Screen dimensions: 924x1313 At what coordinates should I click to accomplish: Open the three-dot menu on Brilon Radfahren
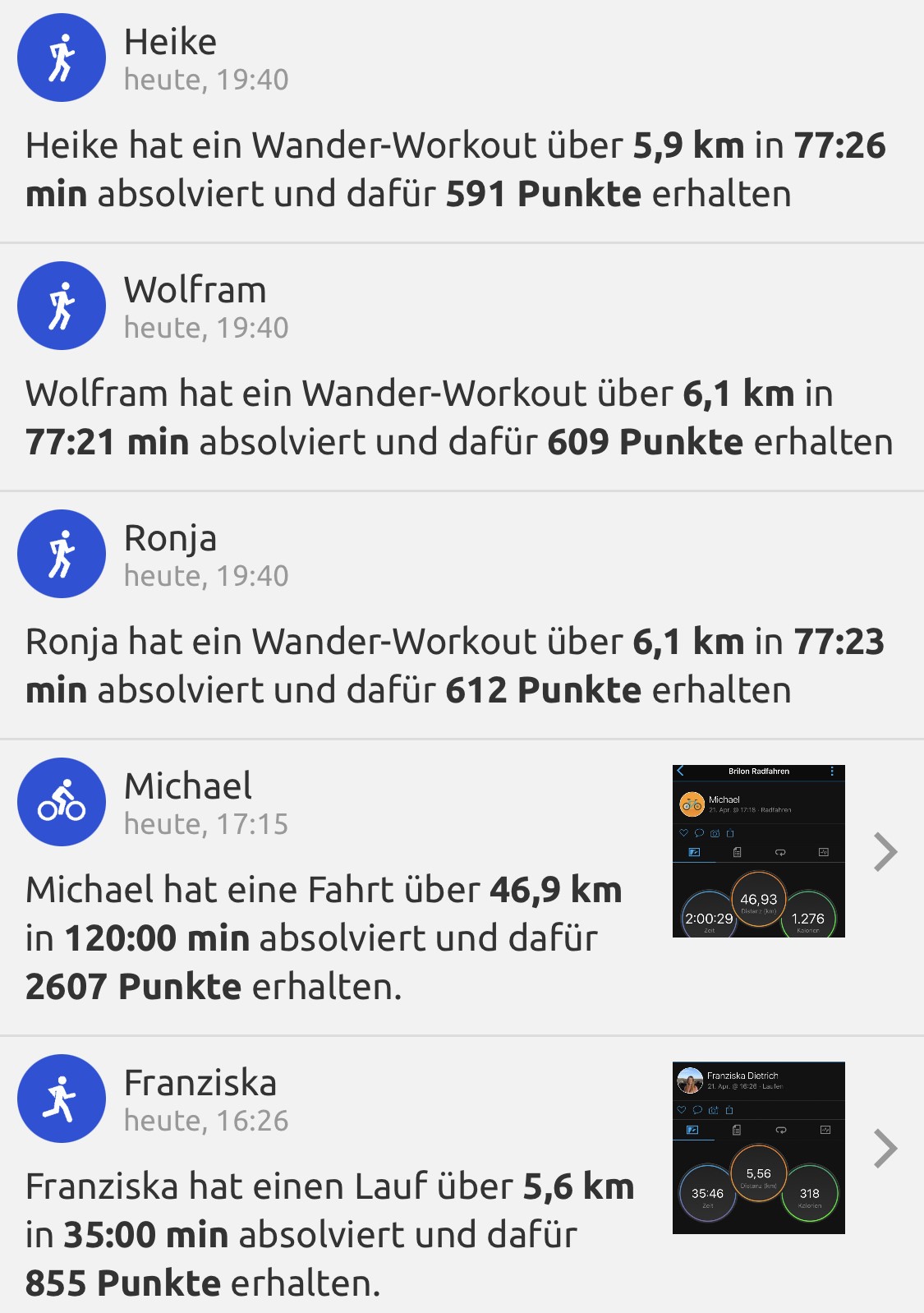coord(832,772)
